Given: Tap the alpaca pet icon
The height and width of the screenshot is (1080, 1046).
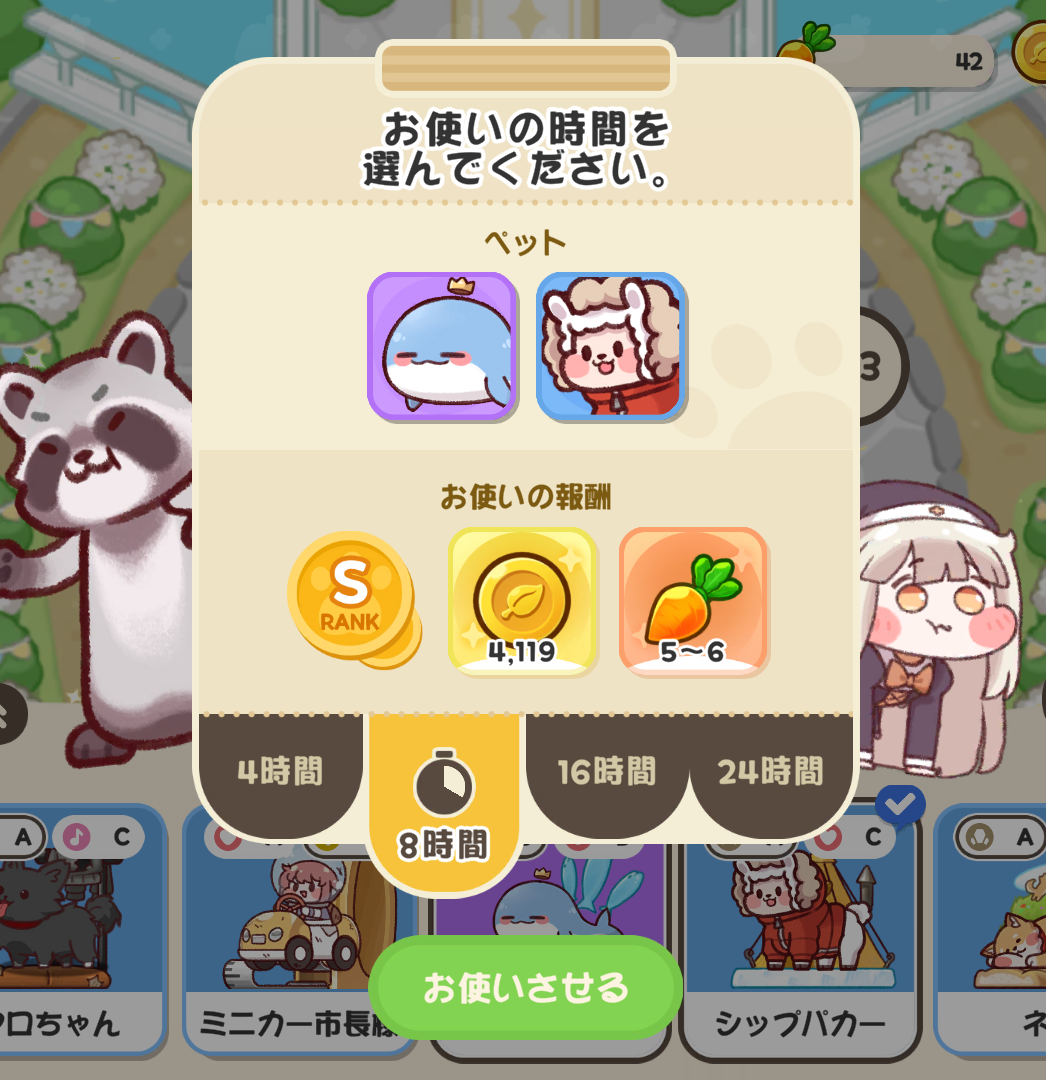Looking at the screenshot, I should [x=611, y=346].
